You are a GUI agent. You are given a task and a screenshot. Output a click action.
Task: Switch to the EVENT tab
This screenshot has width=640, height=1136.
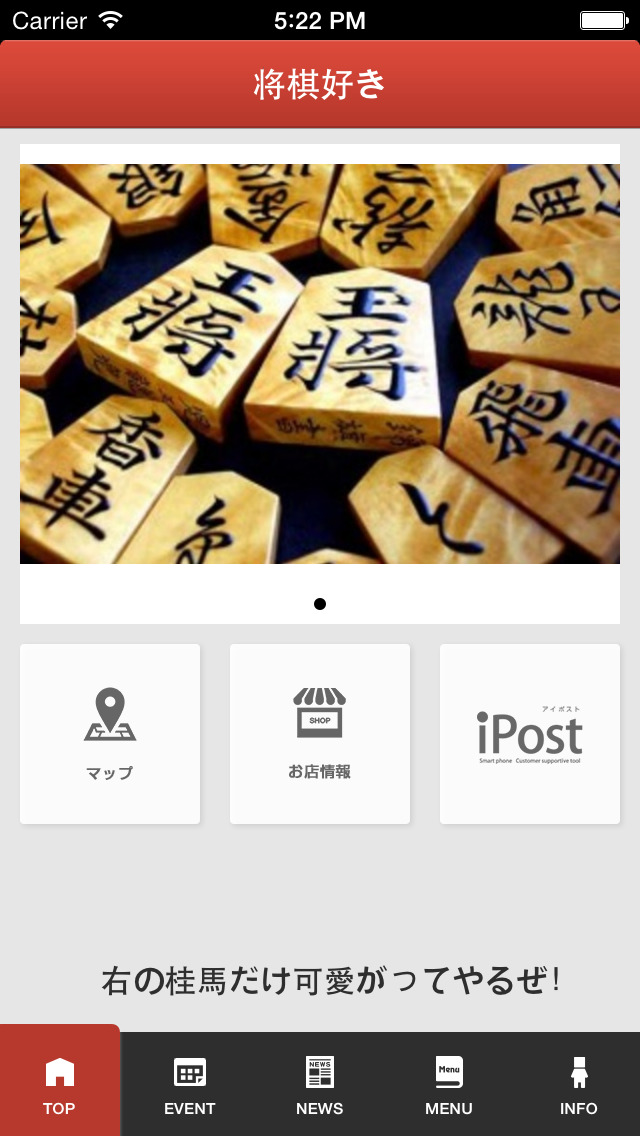(x=190, y=1085)
